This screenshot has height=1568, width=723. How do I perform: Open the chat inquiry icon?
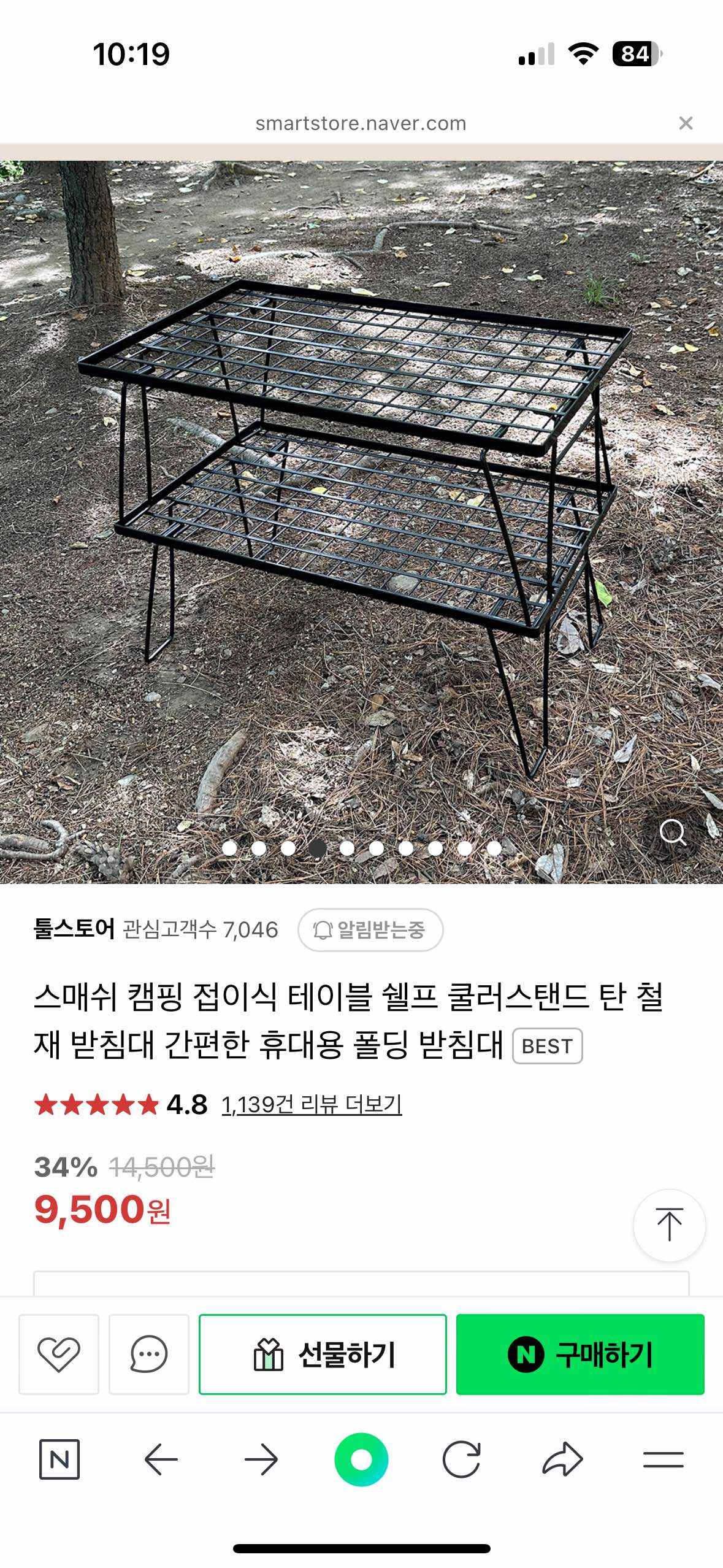tap(148, 1354)
